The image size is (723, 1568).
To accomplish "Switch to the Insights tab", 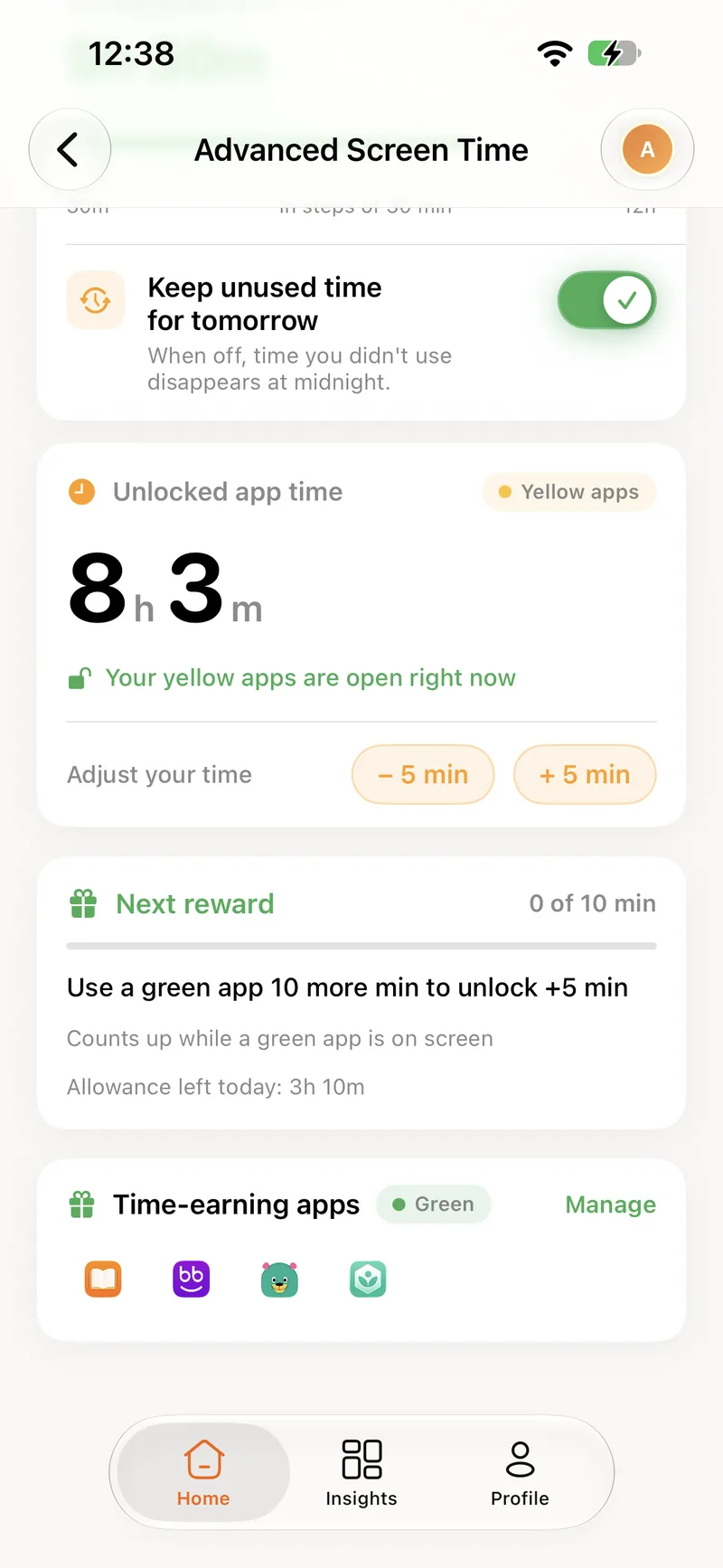I will 361,1472.
